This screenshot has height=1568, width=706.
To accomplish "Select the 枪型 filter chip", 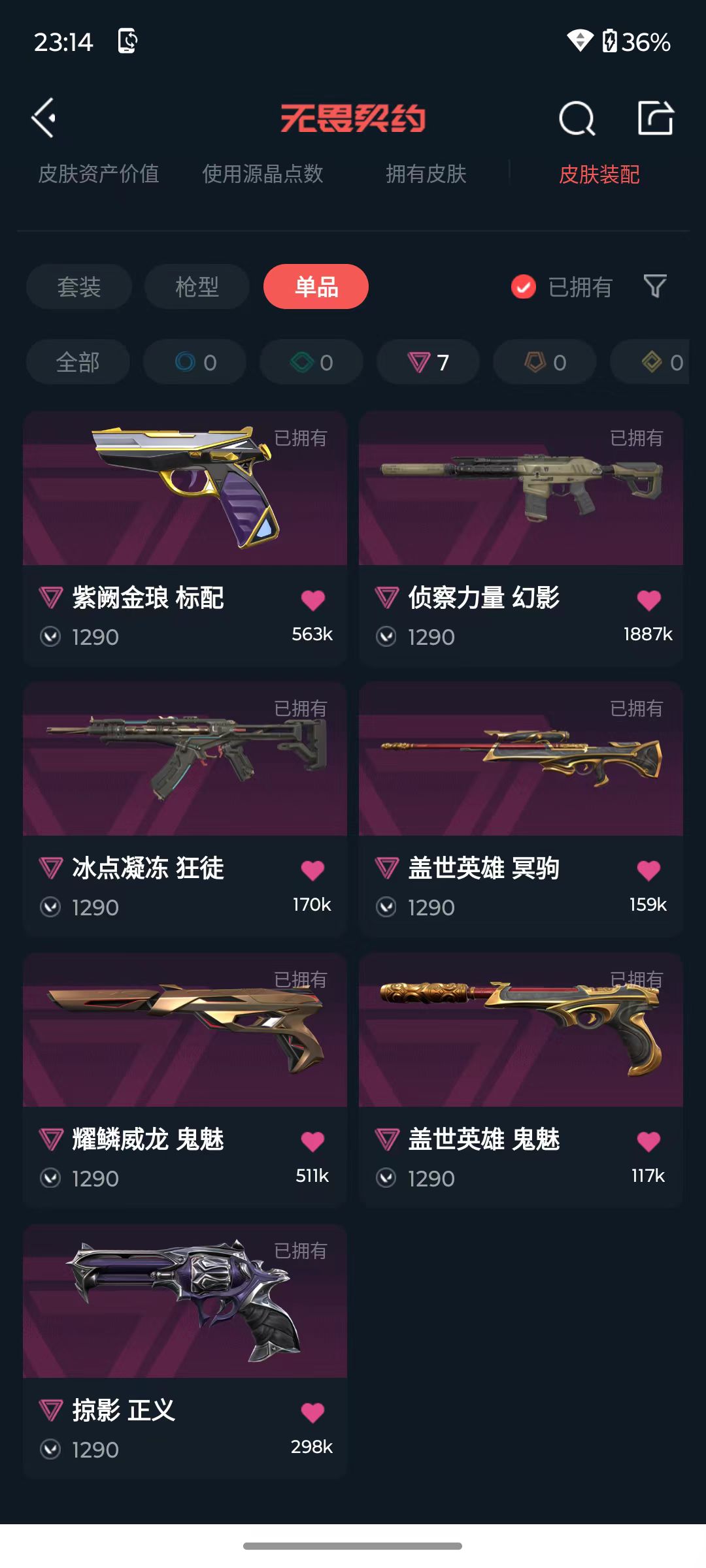I will tap(197, 287).
